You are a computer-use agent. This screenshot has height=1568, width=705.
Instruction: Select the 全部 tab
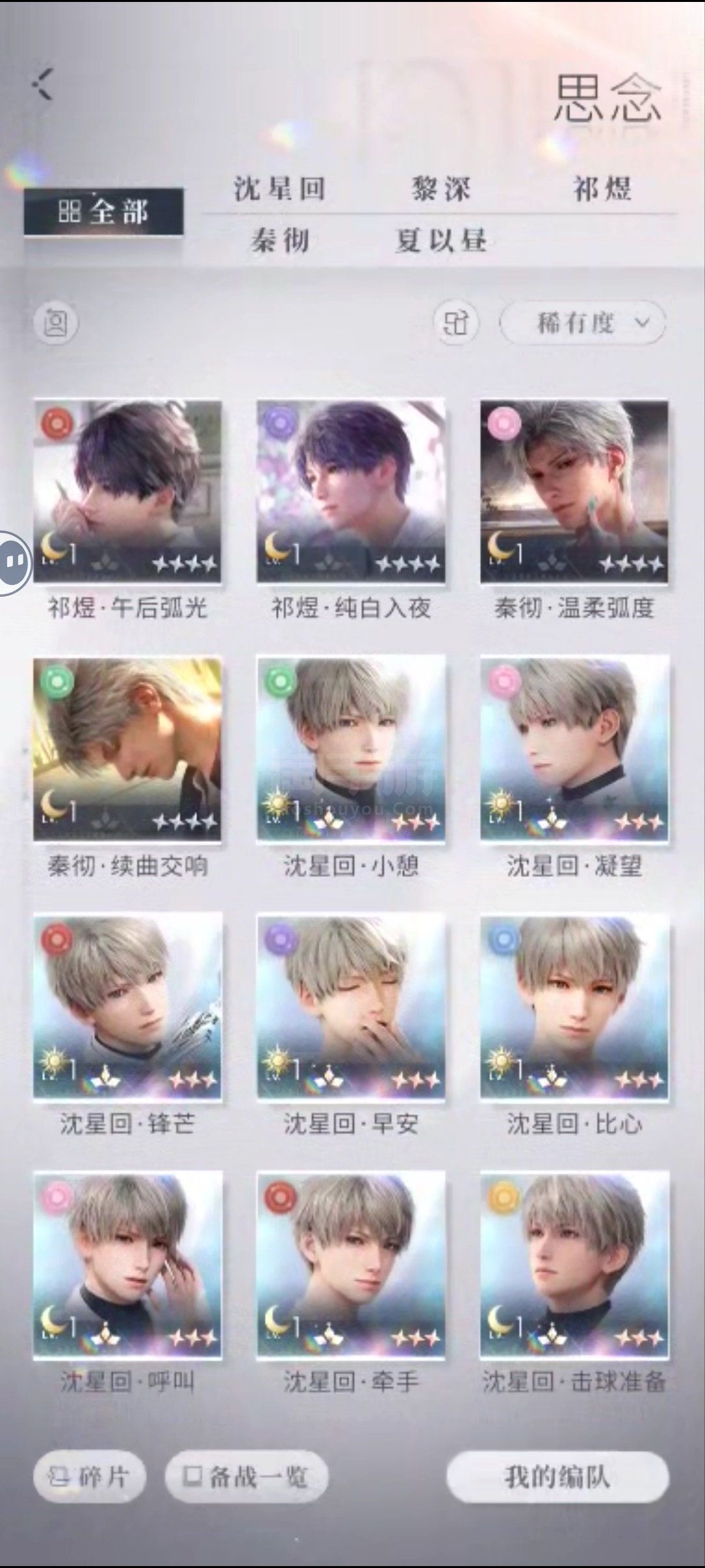point(103,211)
